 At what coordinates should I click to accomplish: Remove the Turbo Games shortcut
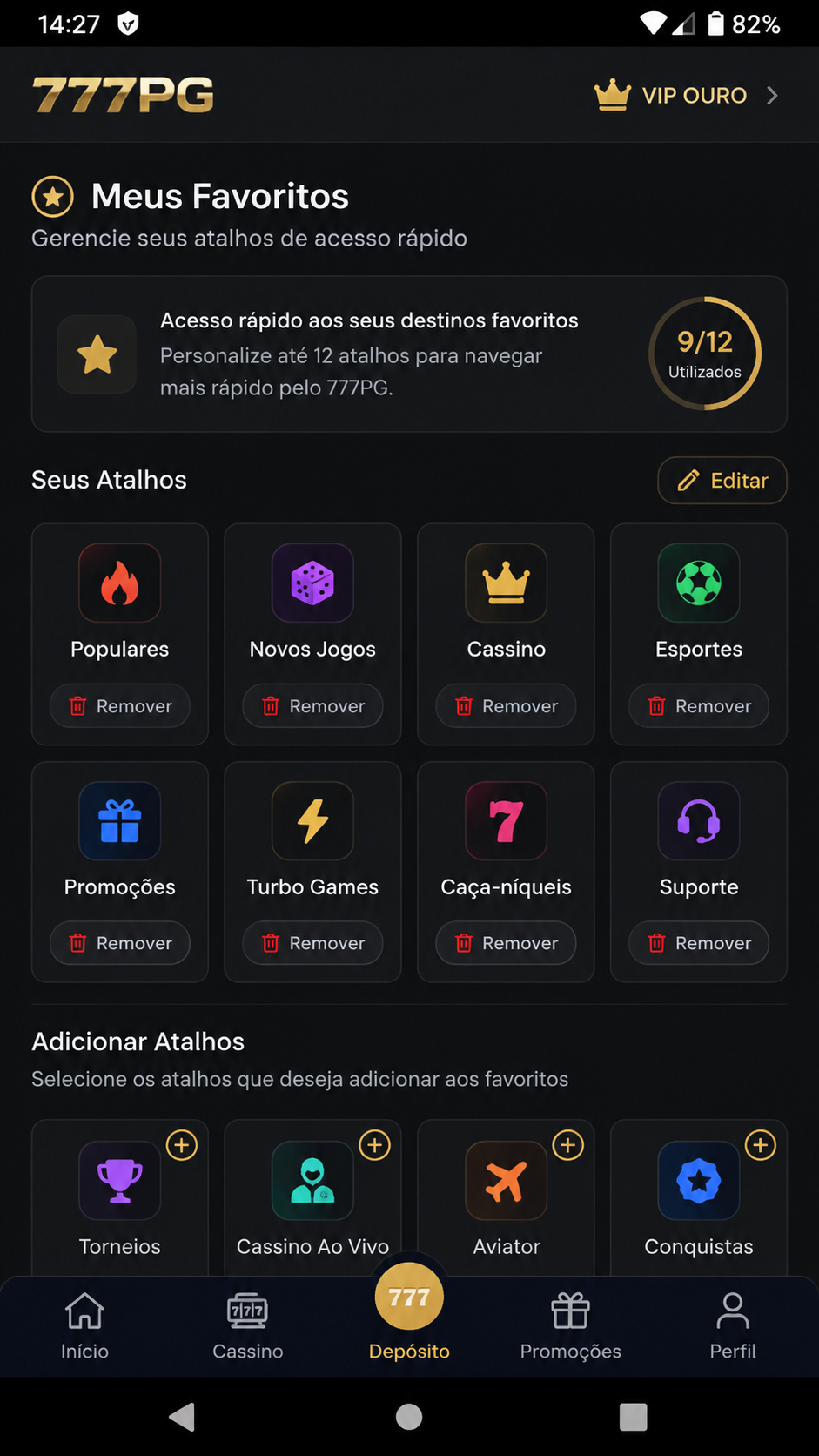pyautogui.click(x=312, y=943)
